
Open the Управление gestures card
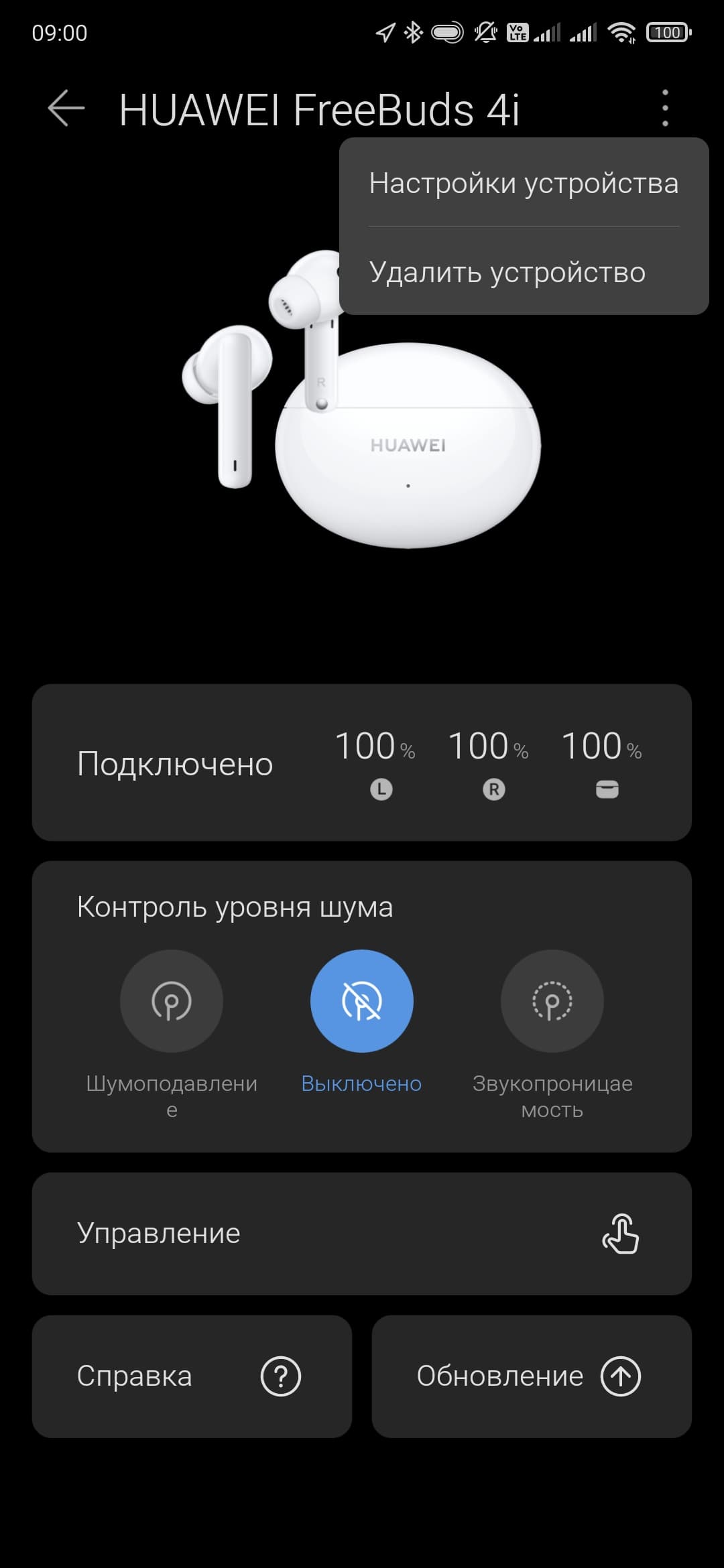361,1234
